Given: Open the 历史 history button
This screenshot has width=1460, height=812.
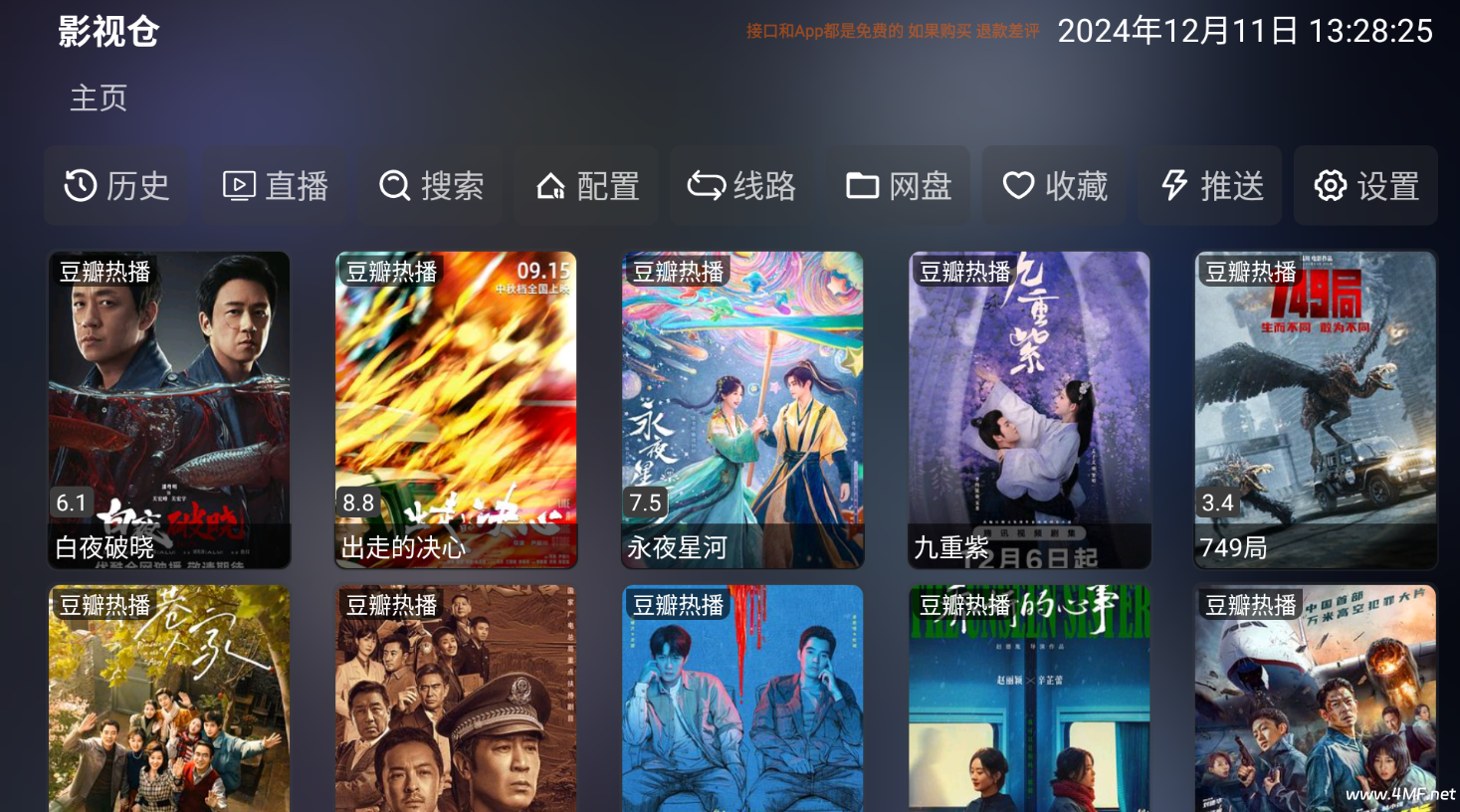Looking at the screenshot, I should pyautogui.click(x=116, y=186).
